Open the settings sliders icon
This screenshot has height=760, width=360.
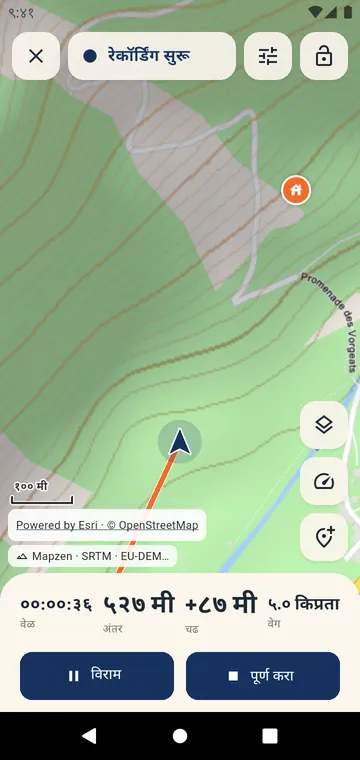(x=268, y=56)
